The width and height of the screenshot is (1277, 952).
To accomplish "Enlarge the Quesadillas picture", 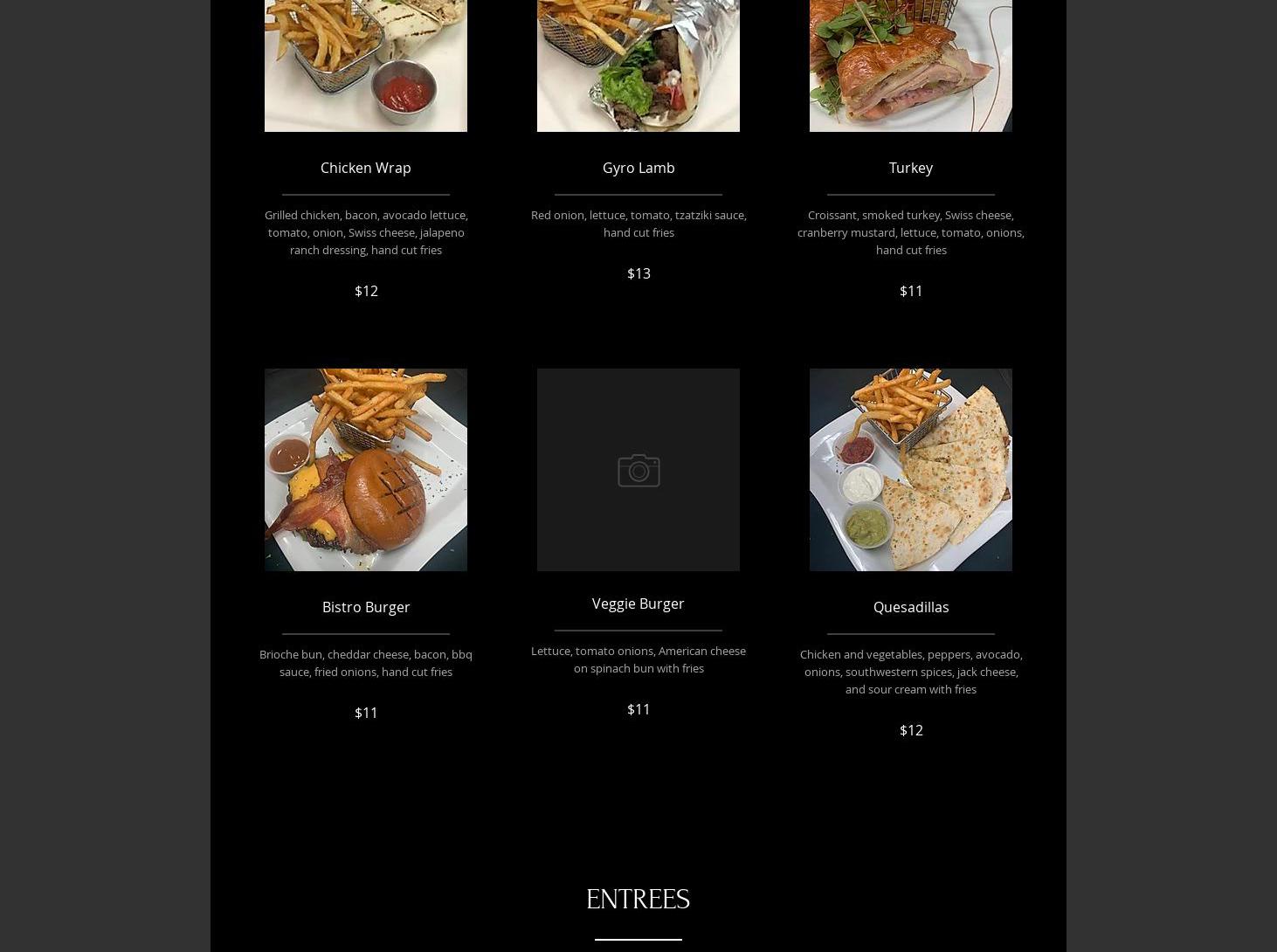I will coord(910,470).
